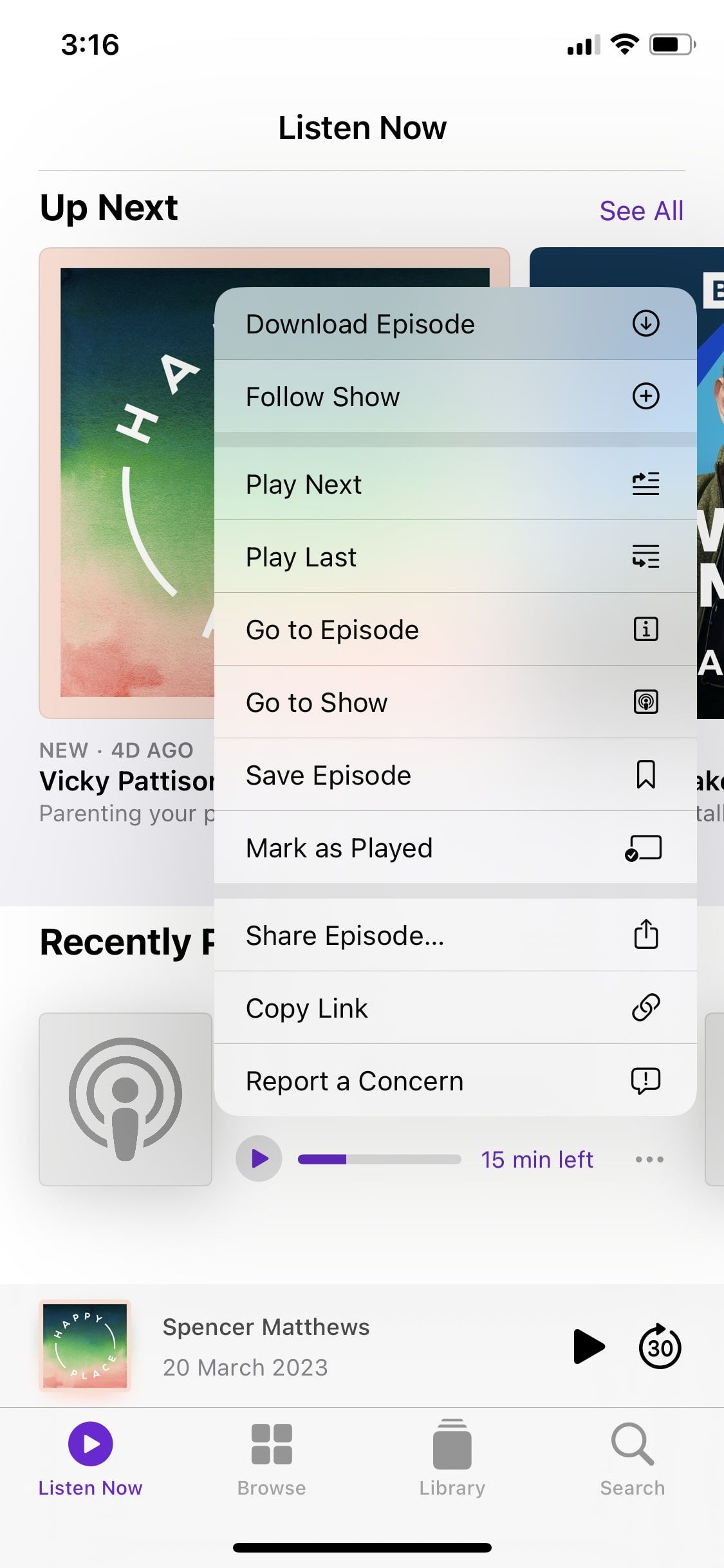Select Download Episode from the menu
Viewport: 724px width, 1568px height.
455,324
